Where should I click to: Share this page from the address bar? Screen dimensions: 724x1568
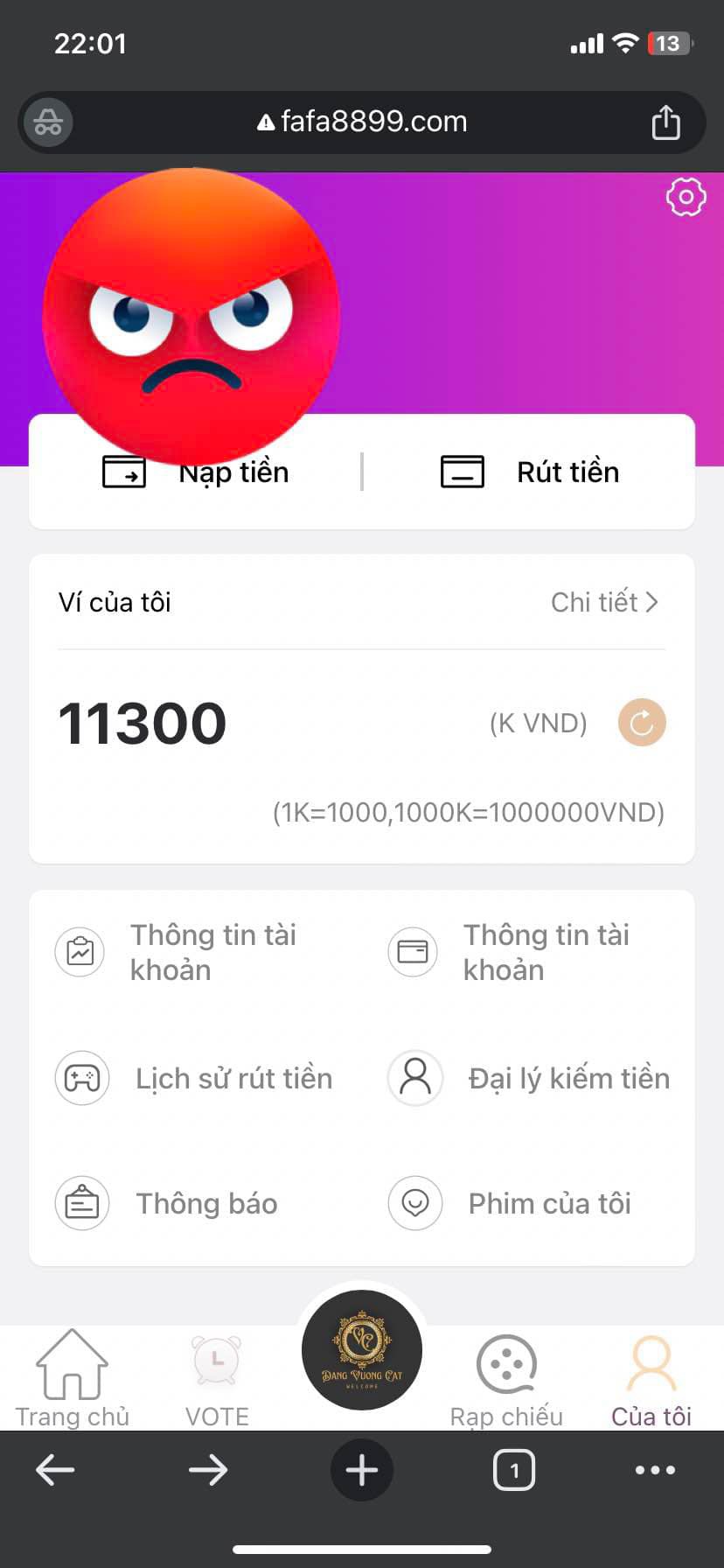tap(665, 122)
